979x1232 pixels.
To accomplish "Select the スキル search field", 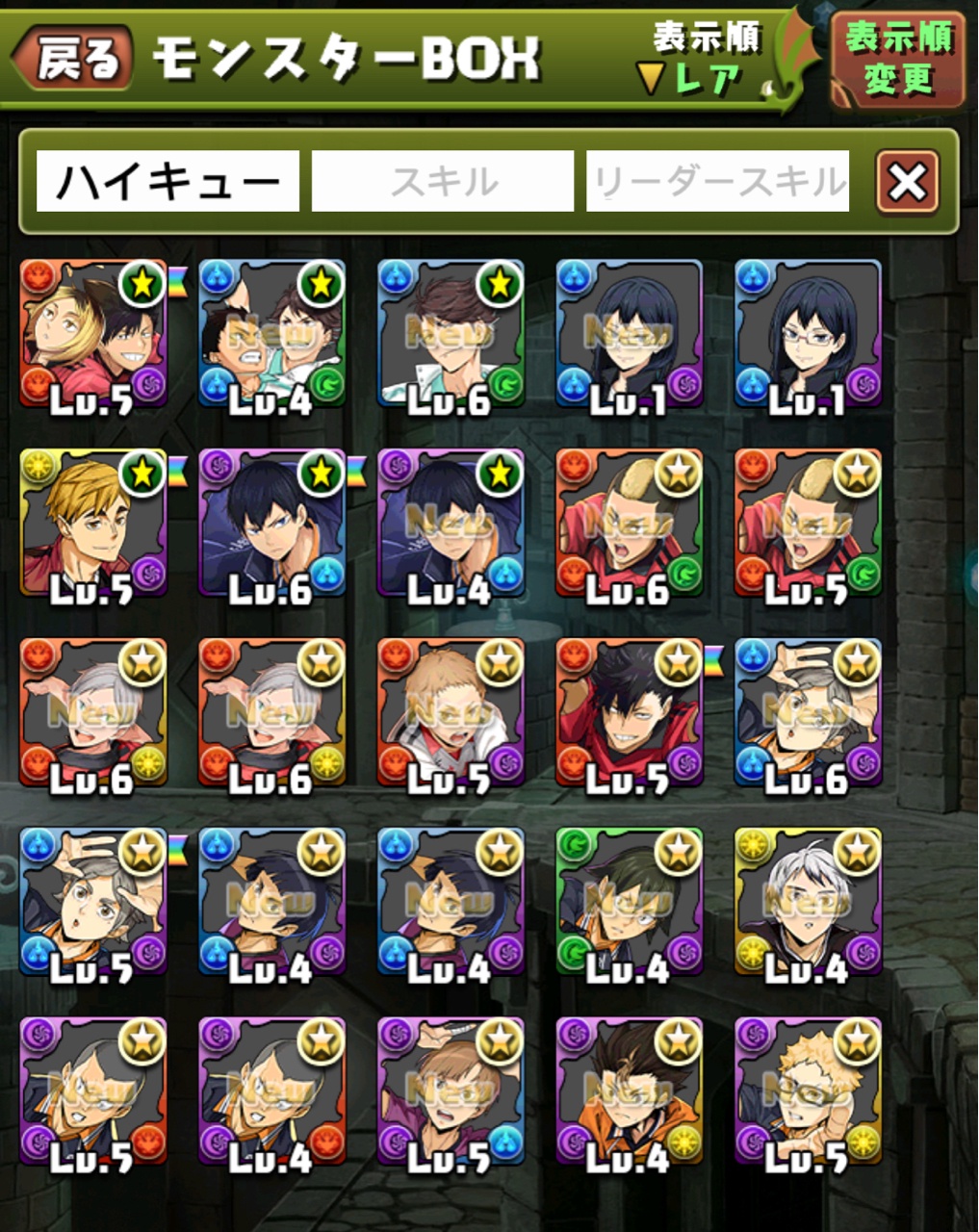I will (x=443, y=181).
